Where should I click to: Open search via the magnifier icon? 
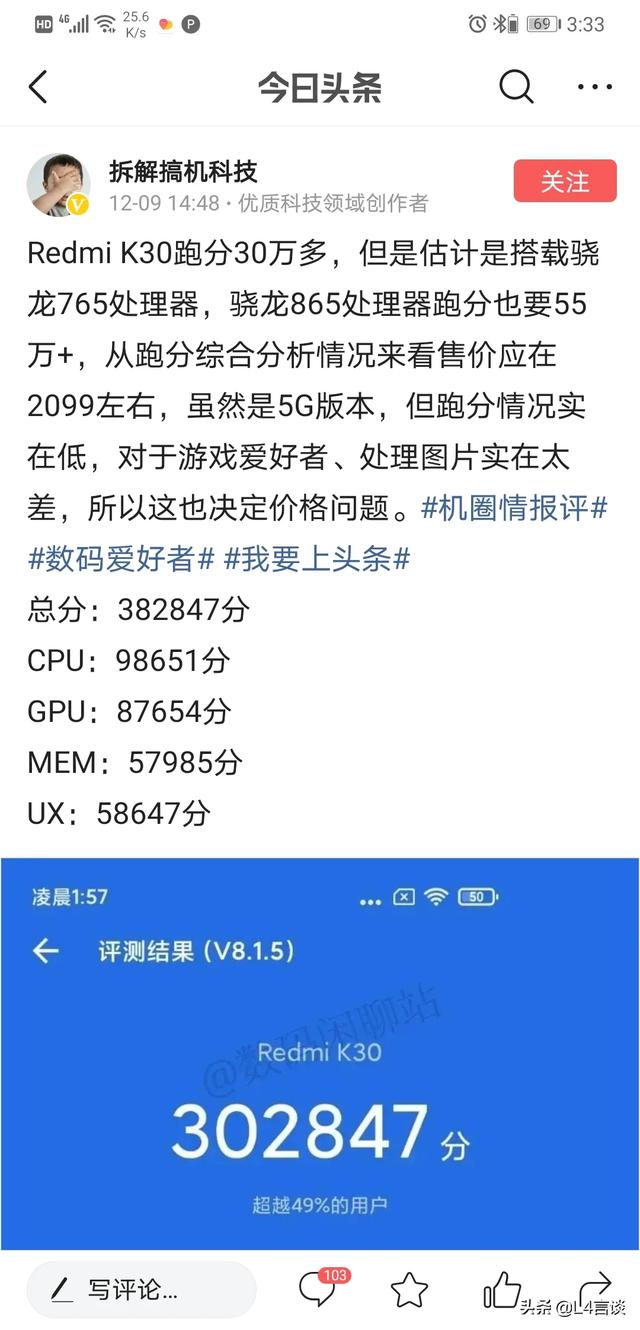pyautogui.click(x=516, y=87)
